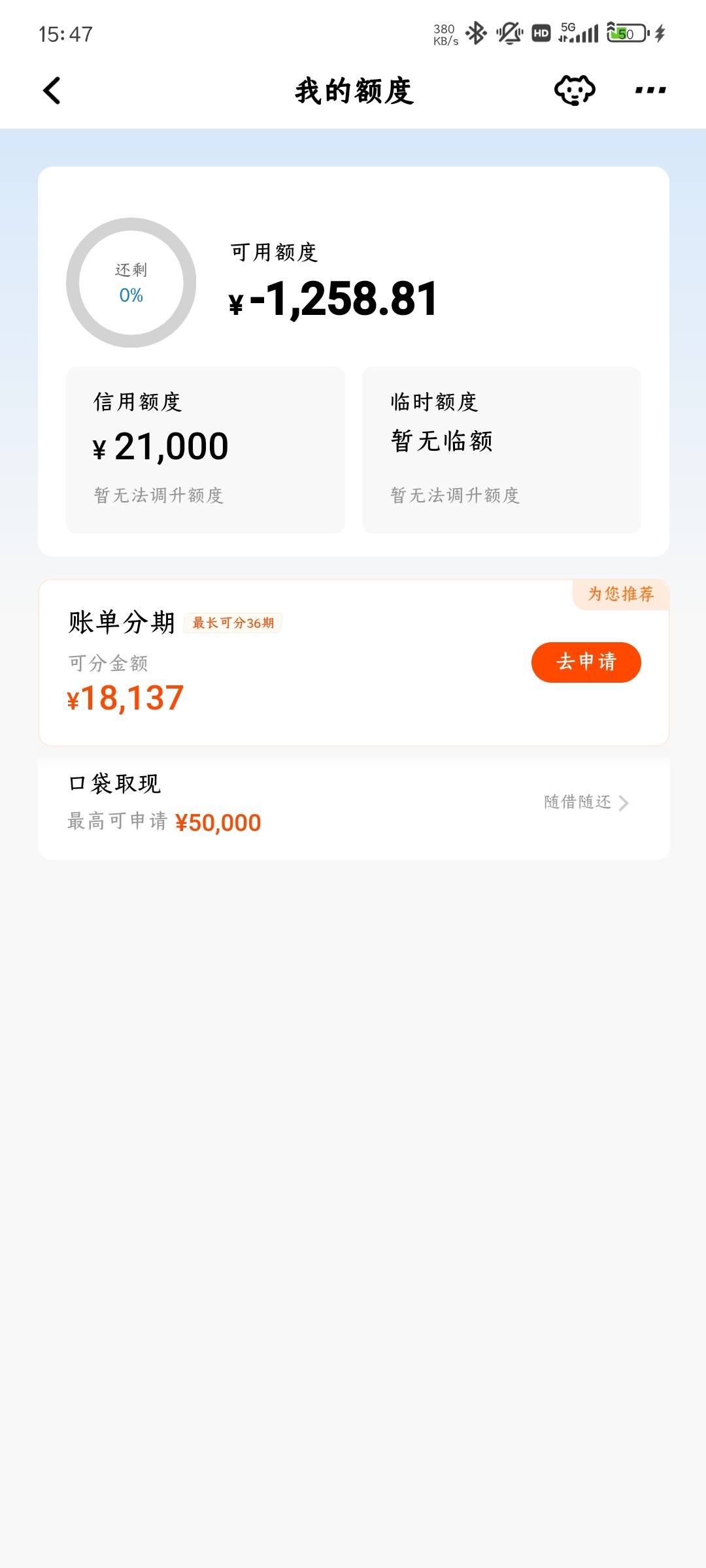Open the three-dot overflow menu

pos(650,90)
